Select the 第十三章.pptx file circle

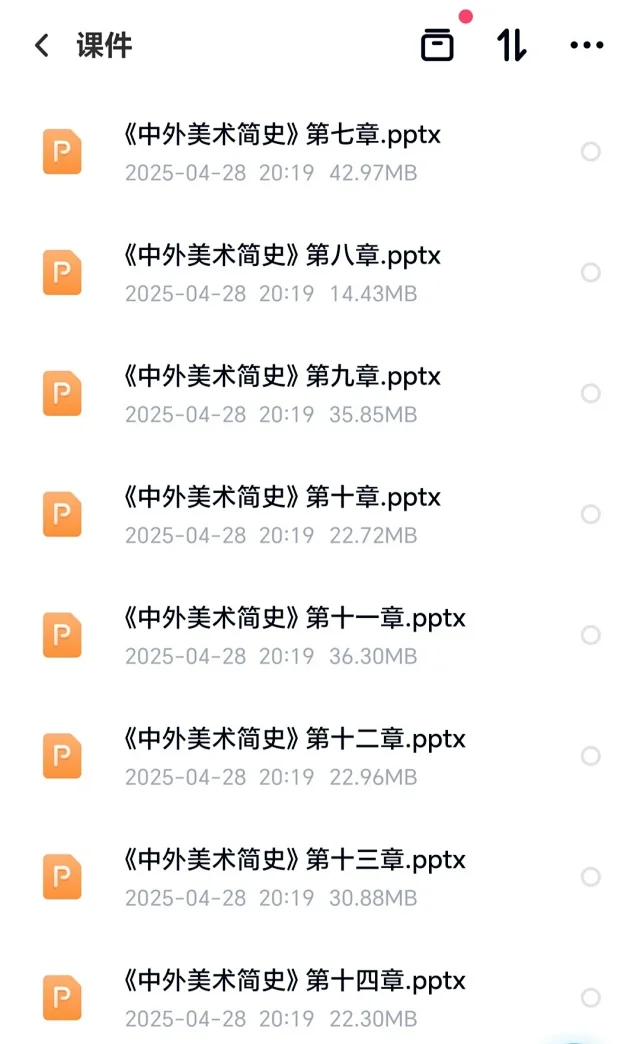coord(591,877)
